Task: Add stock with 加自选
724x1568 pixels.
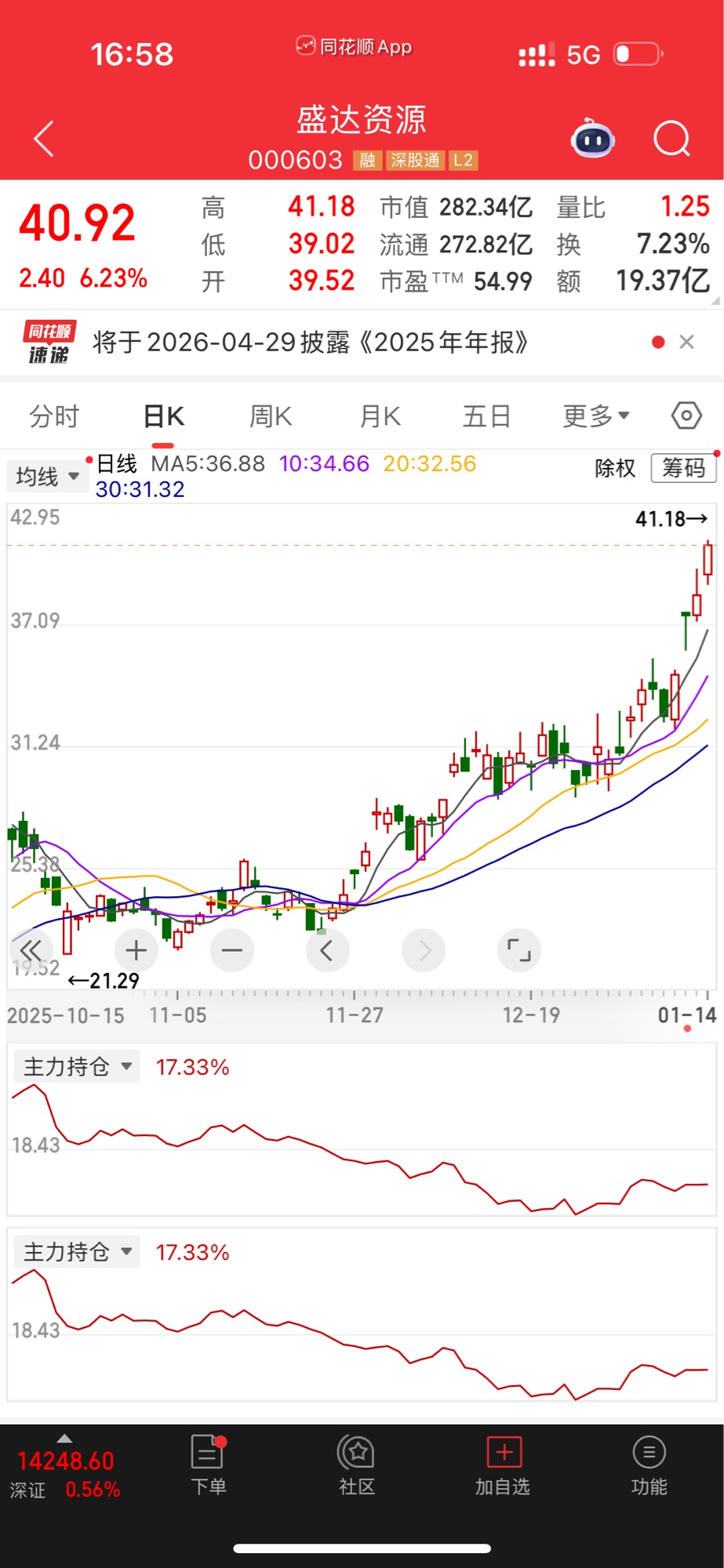Action: pos(503,1465)
